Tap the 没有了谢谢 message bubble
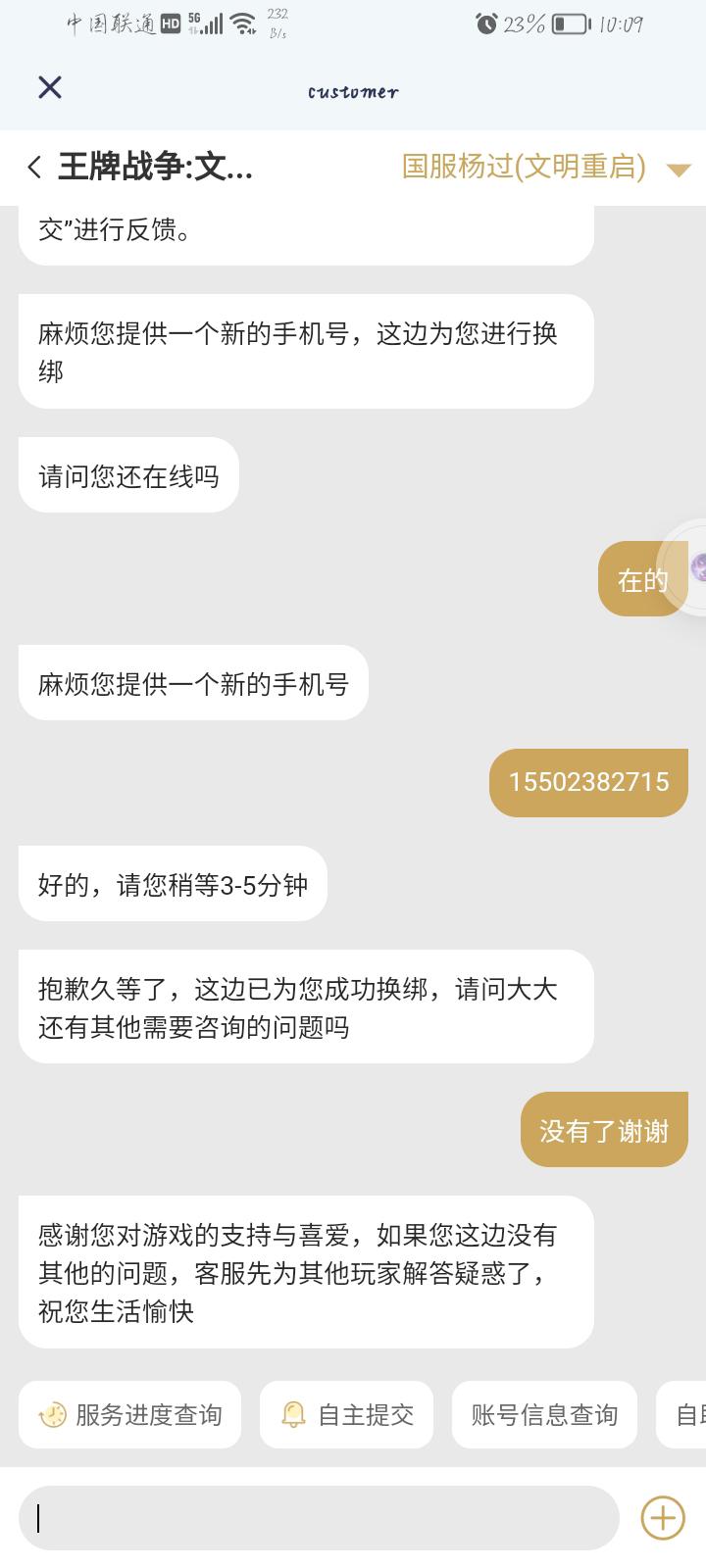This screenshot has height=1568, width=706. pyautogui.click(x=603, y=1129)
